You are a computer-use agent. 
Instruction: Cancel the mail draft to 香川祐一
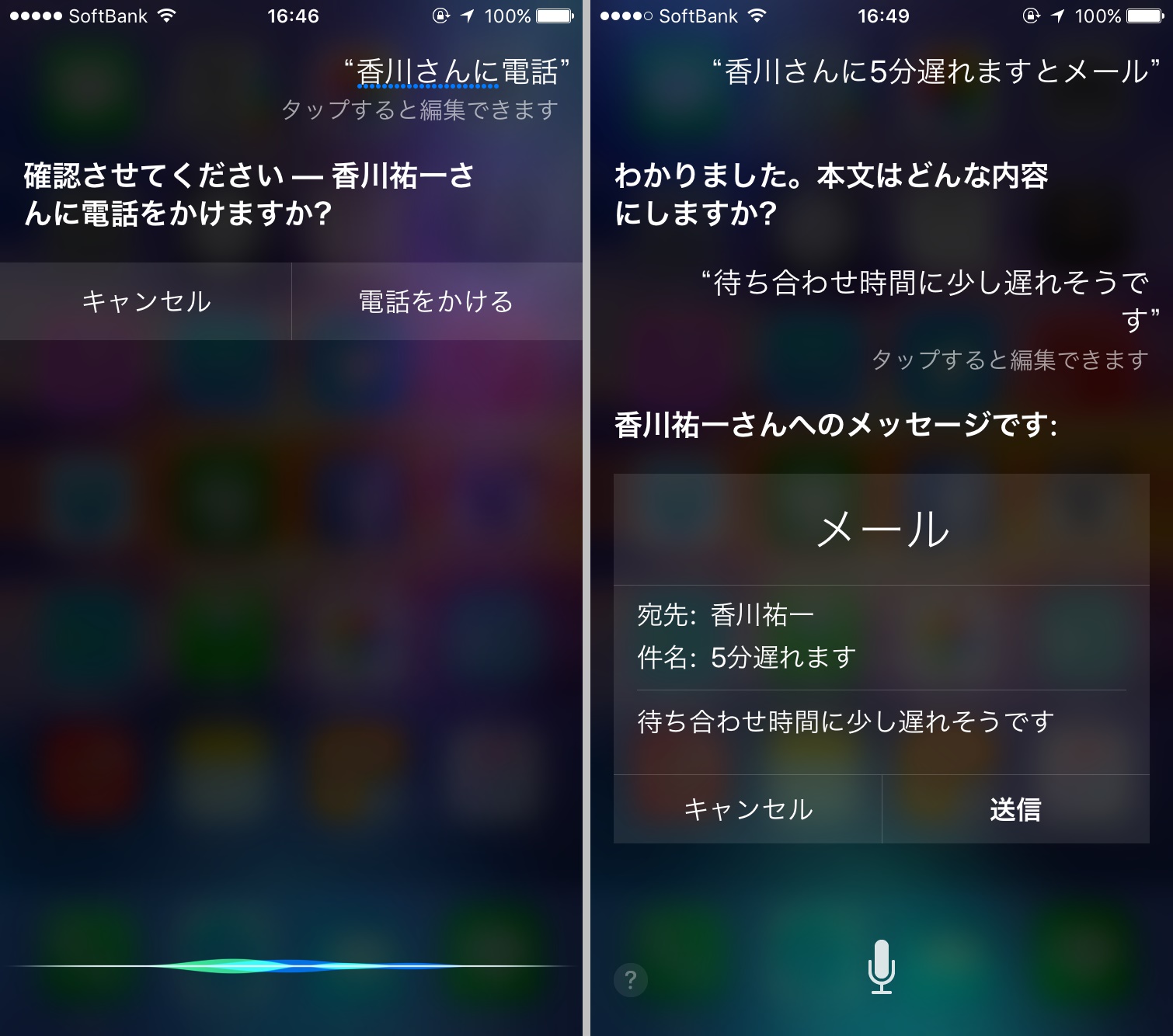[x=748, y=809]
